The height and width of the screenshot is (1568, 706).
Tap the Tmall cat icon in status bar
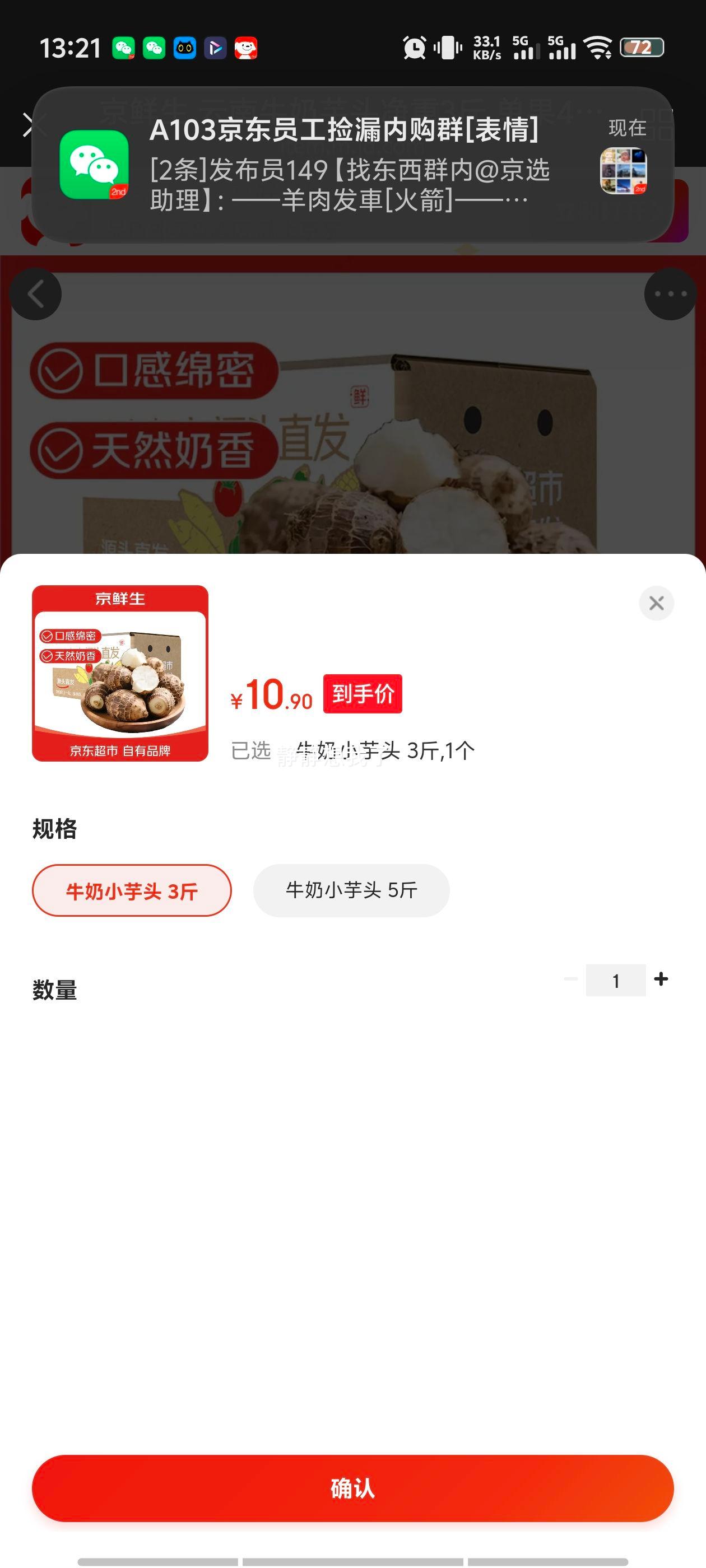point(184,48)
